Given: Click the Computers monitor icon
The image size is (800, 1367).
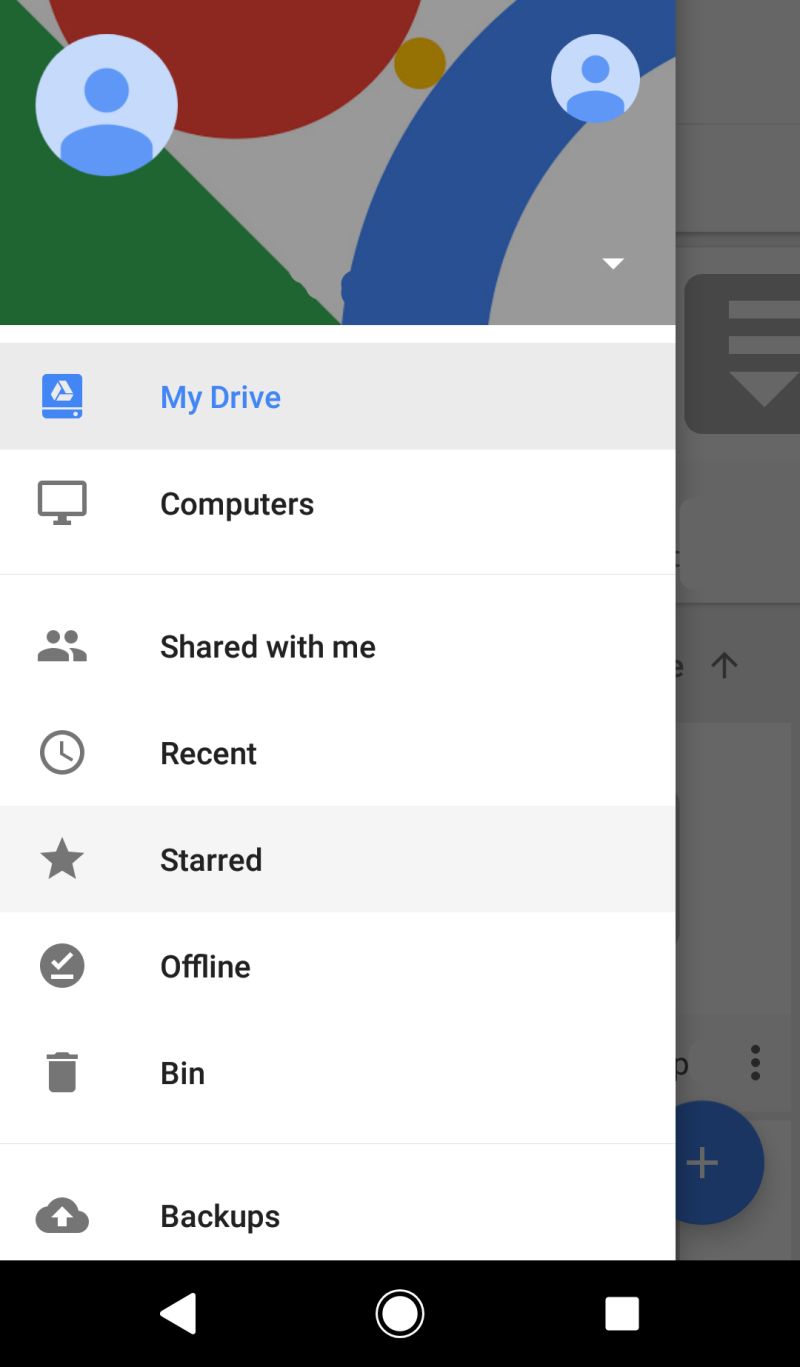Looking at the screenshot, I should [61, 503].
